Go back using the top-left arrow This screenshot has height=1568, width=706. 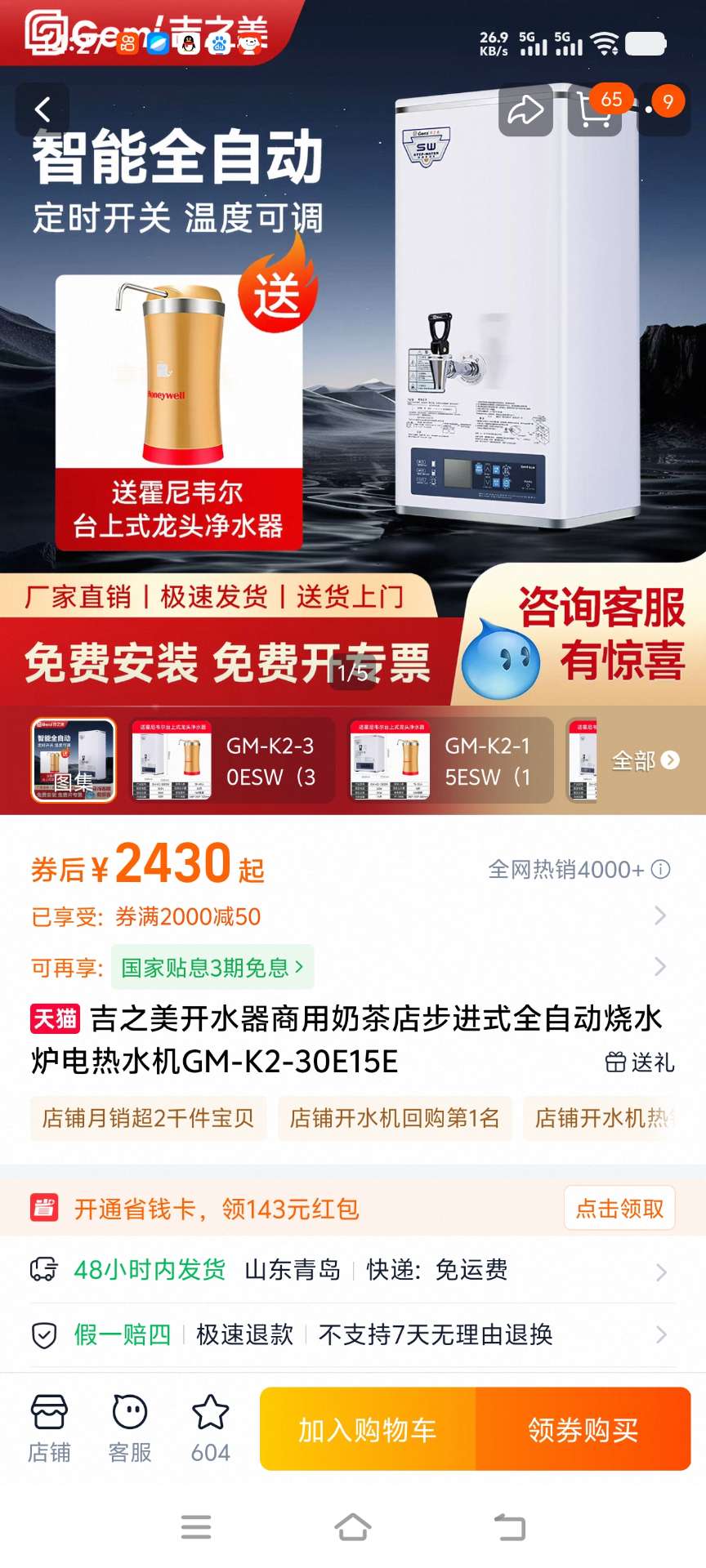pos(42,109)
